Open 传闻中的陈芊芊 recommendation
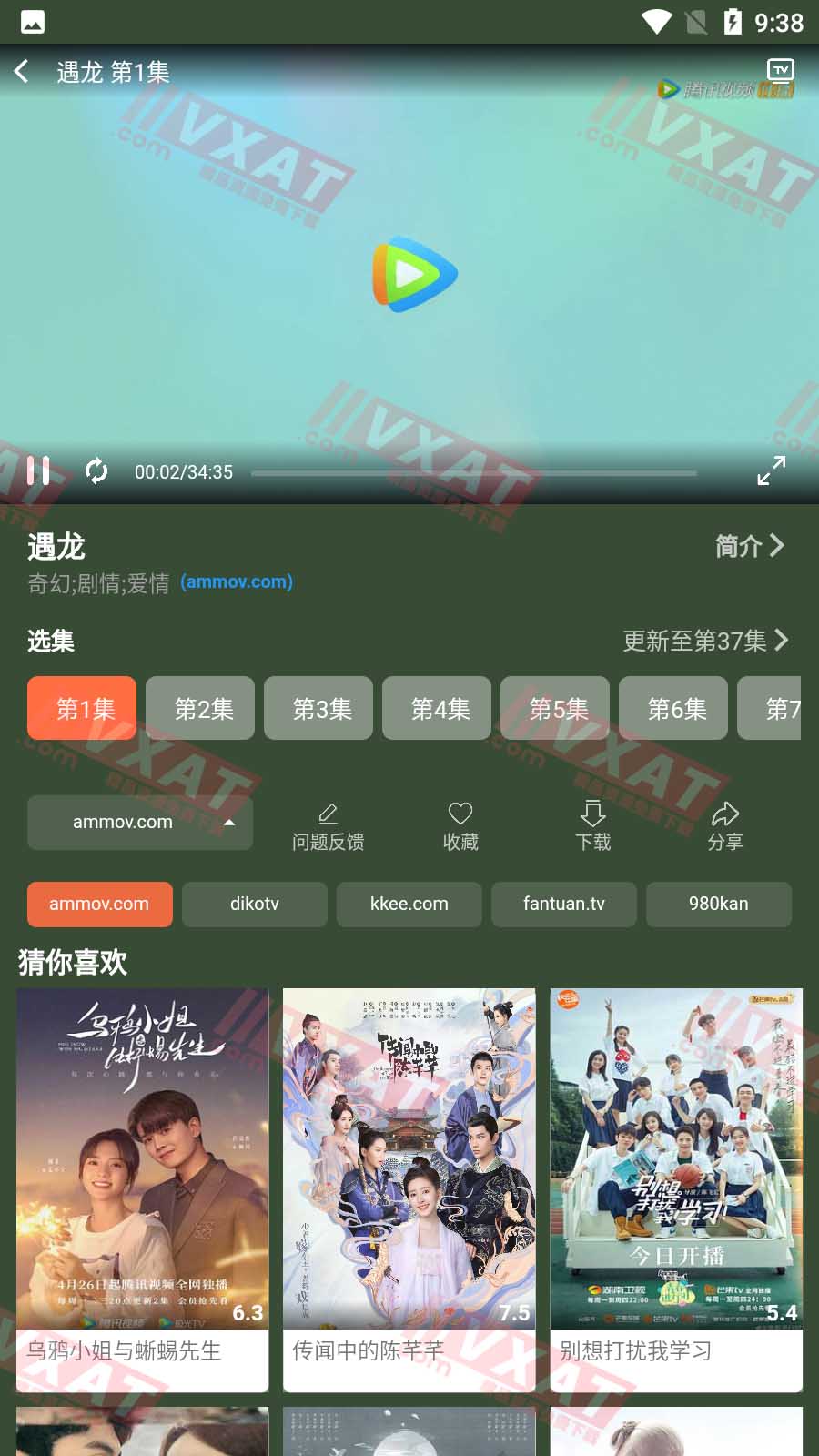The image size is (819, 1456). pos(409,1183)
